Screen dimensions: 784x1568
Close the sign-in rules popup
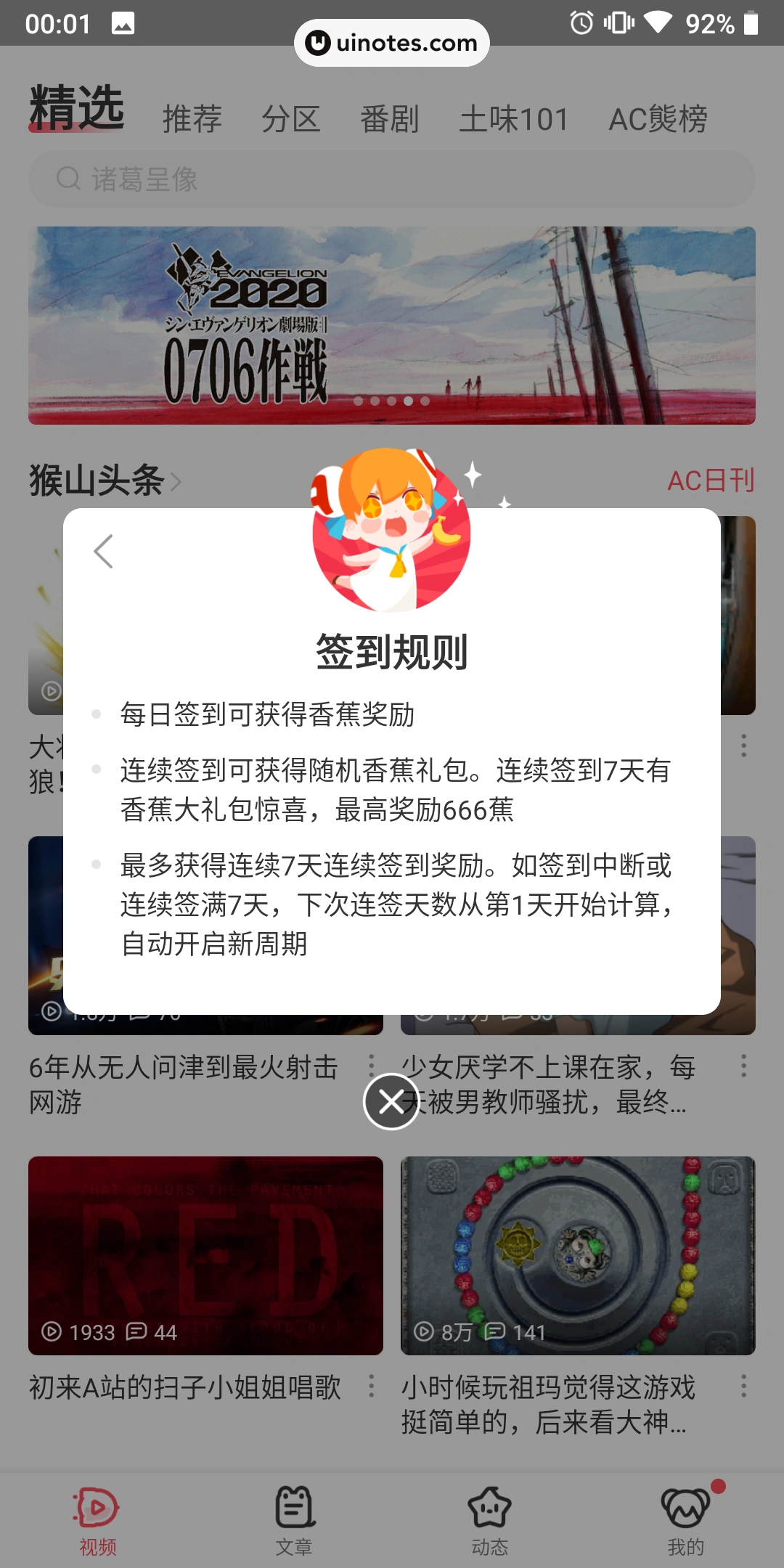point(391,1101)
